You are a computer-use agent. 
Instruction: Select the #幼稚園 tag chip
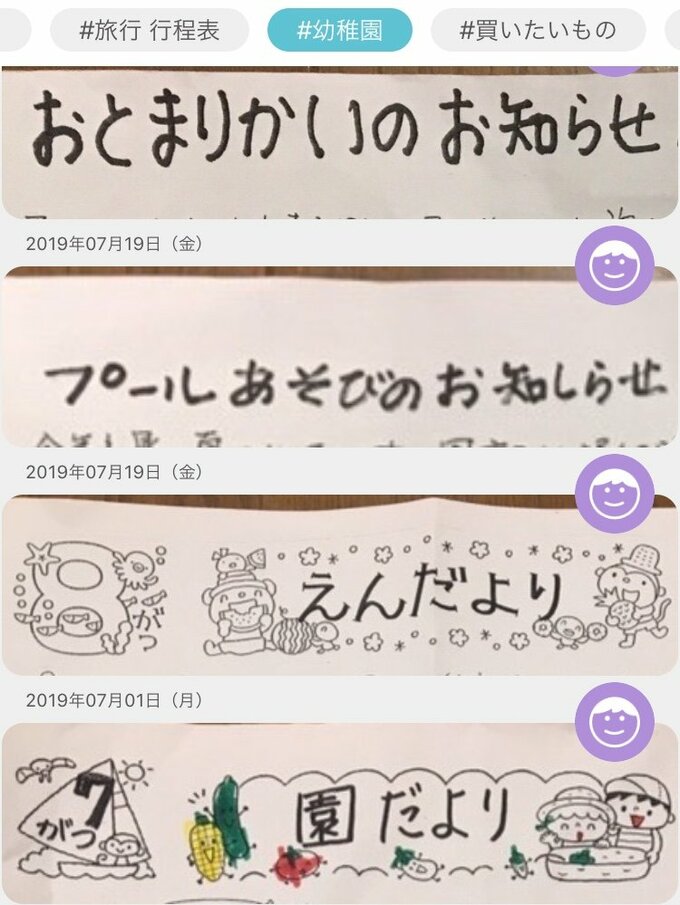click(x=339, y=30)
